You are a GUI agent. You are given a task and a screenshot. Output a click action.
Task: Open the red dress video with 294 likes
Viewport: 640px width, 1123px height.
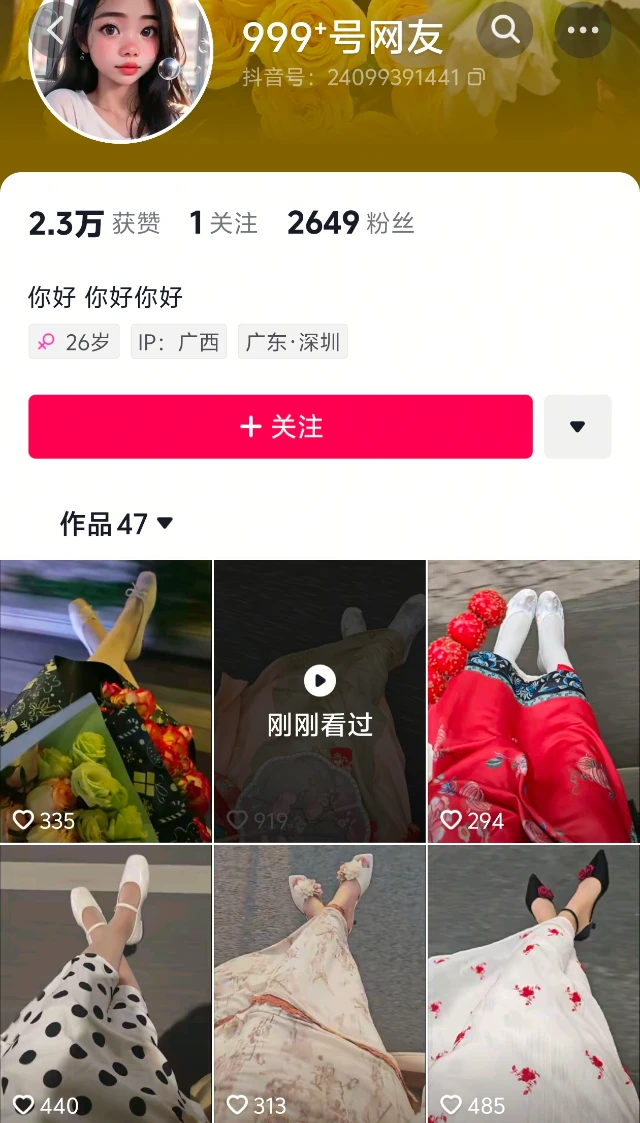pos(533,700)
